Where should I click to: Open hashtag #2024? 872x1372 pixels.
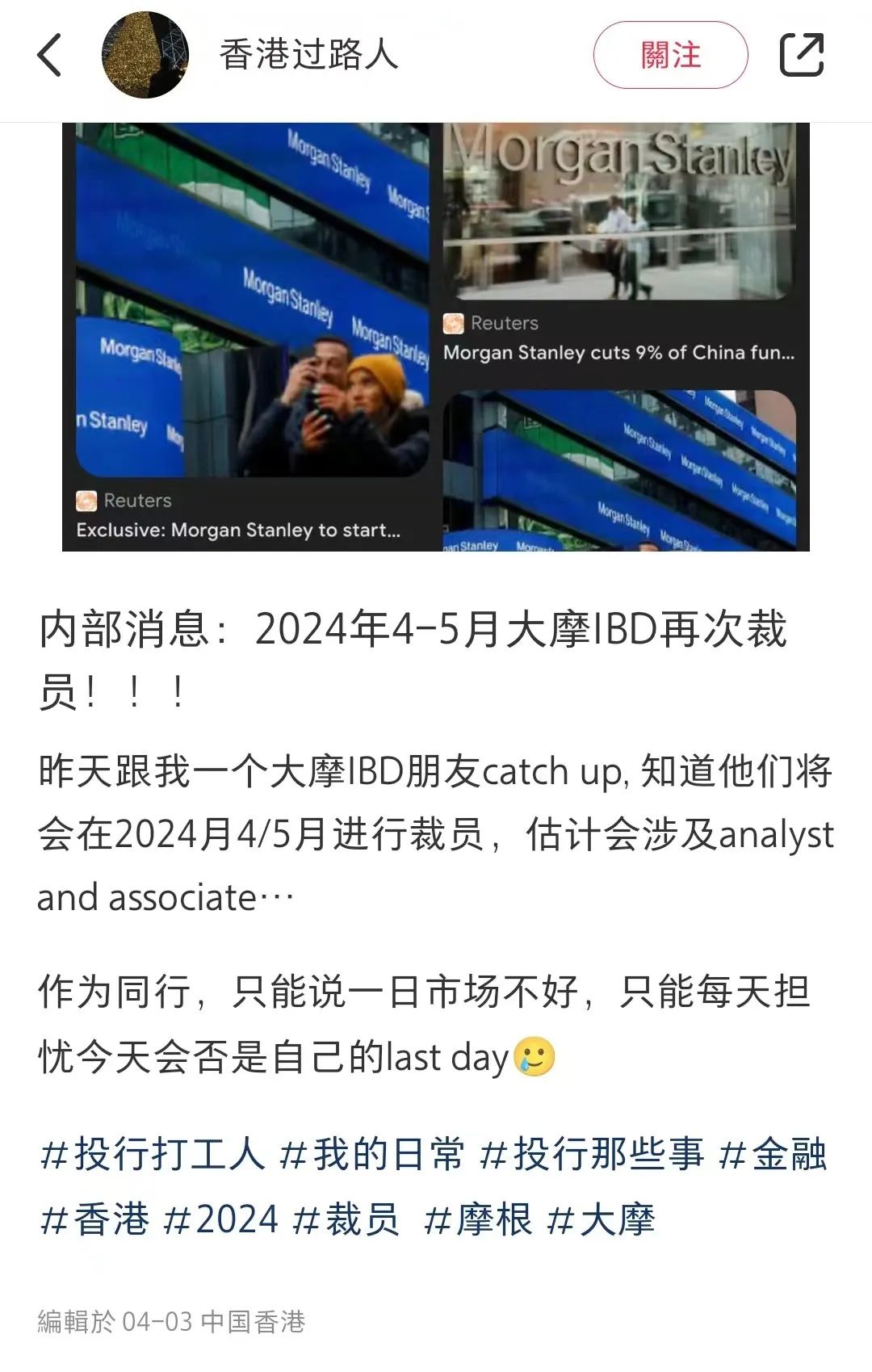pyautogui.click(x=220, y=1219)
